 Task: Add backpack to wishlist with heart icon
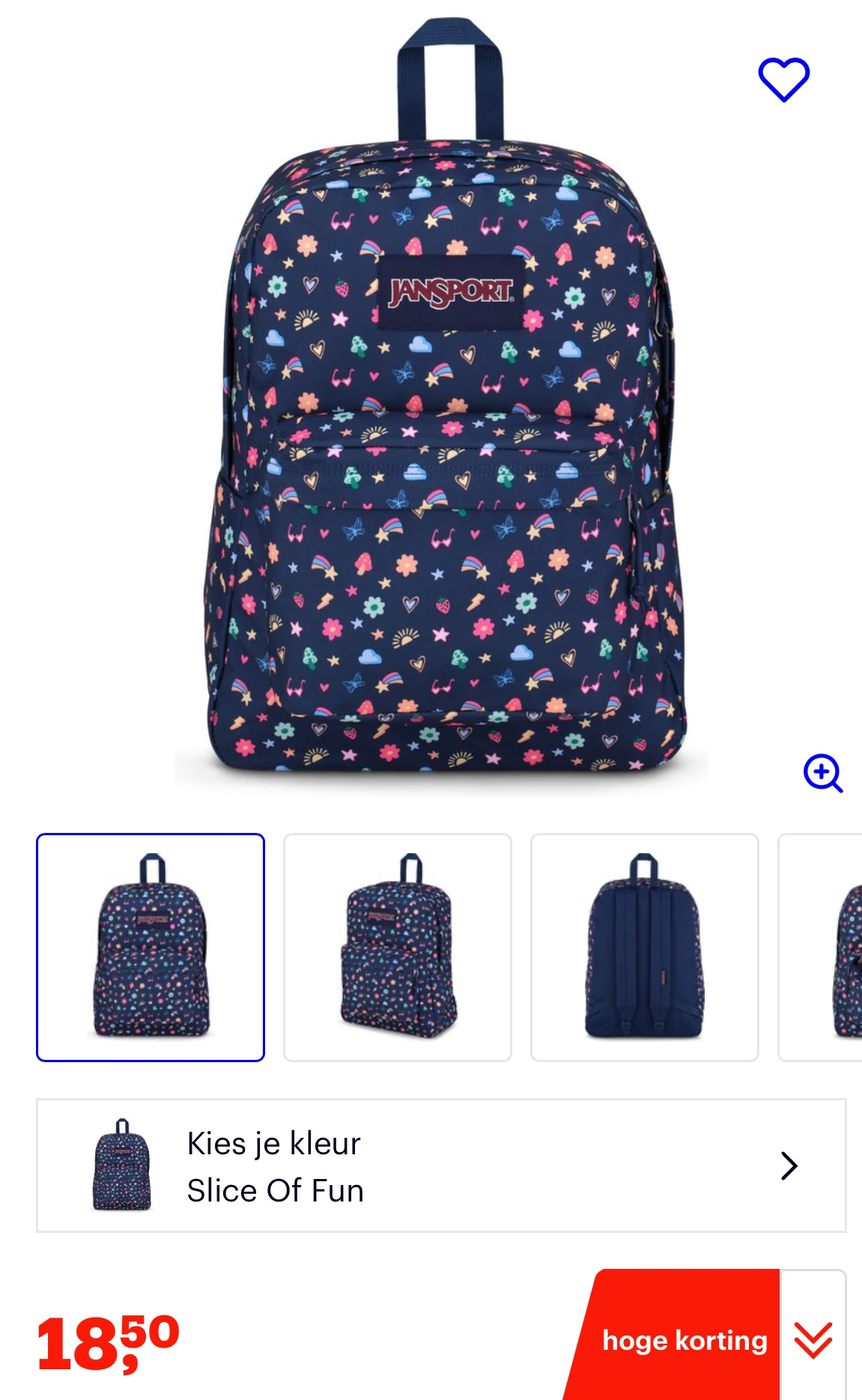click(x=783, y=79)
